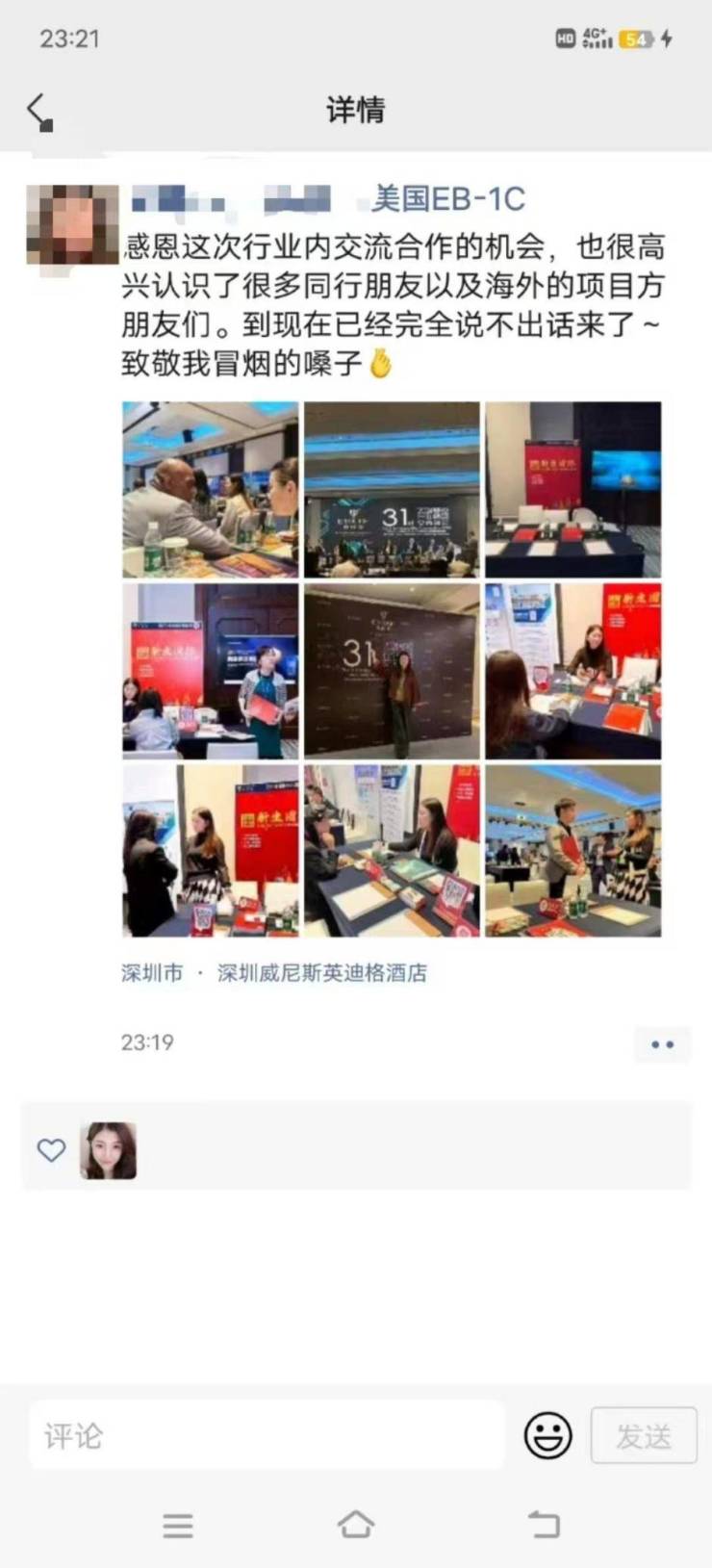
Task: Open the two-dot like/comment menu
Action: 662,1044
